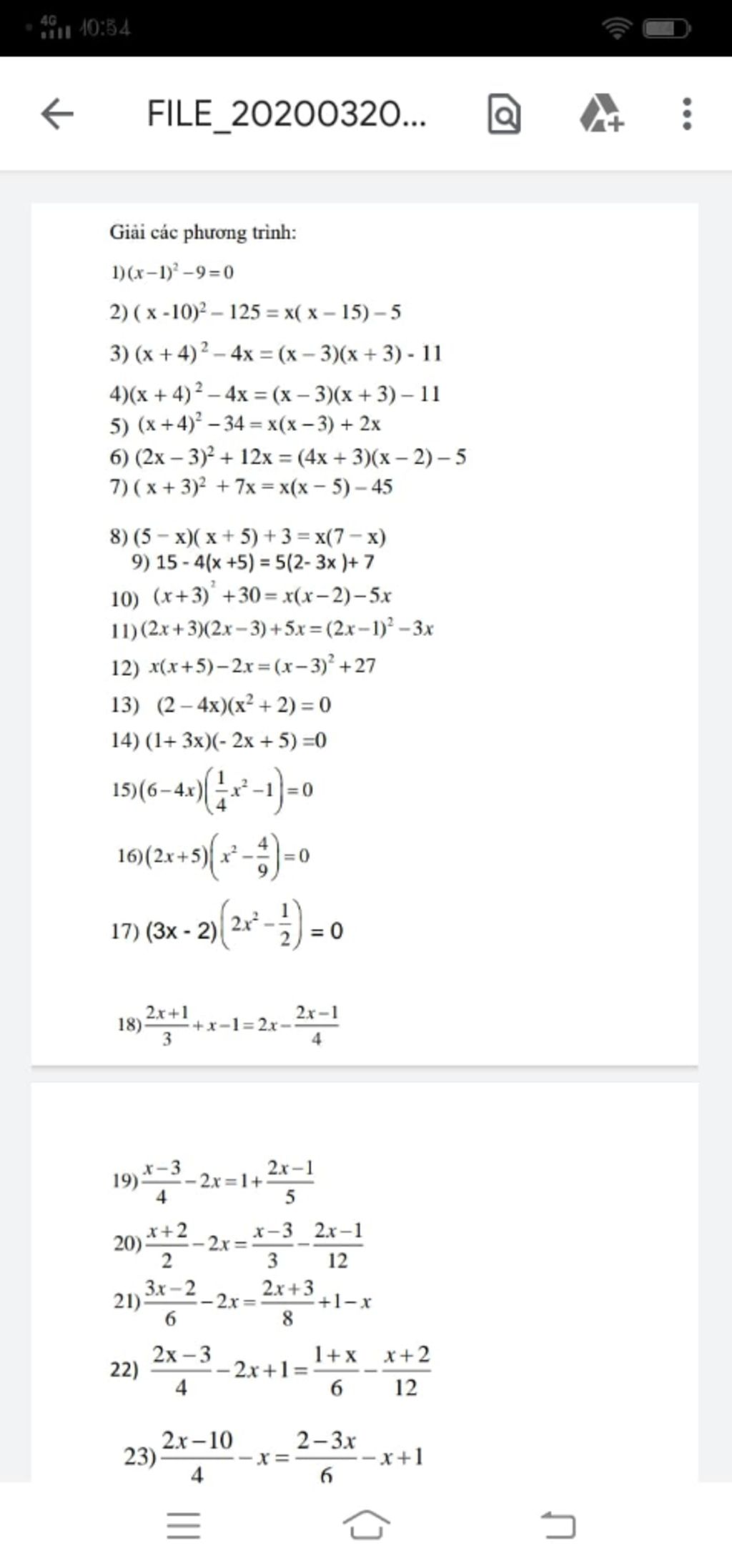The image size is (732, 1568).
Task: Open the overflow menu
Action: tap(687, 114)
